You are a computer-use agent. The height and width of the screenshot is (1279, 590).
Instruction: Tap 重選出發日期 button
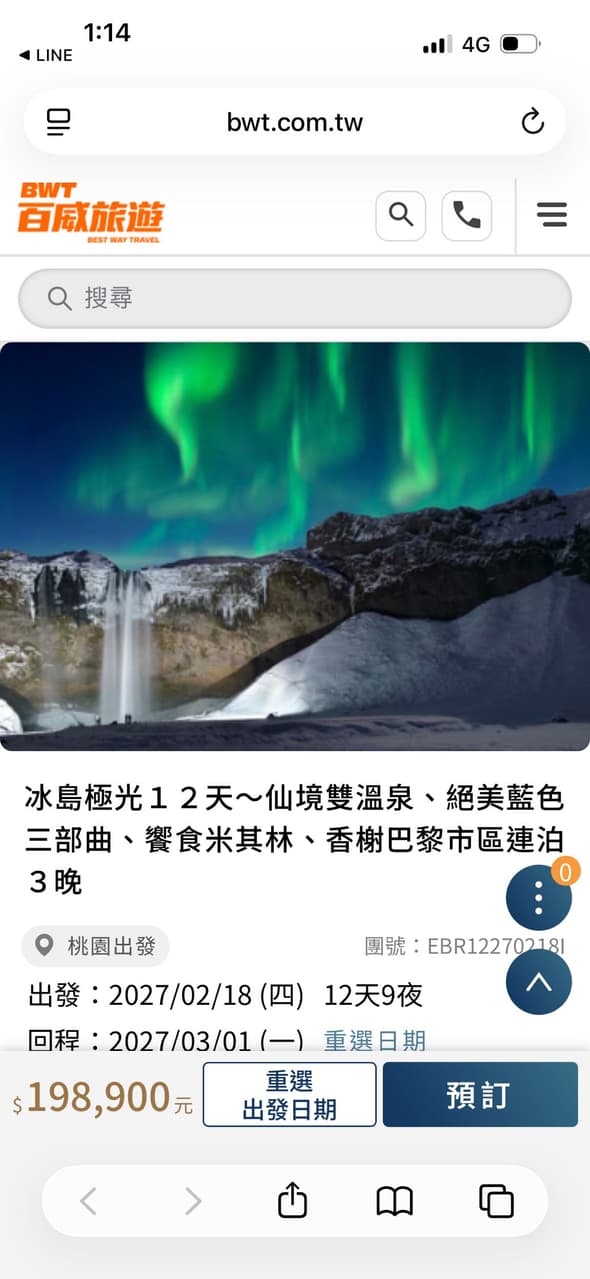coord(290,1094)
